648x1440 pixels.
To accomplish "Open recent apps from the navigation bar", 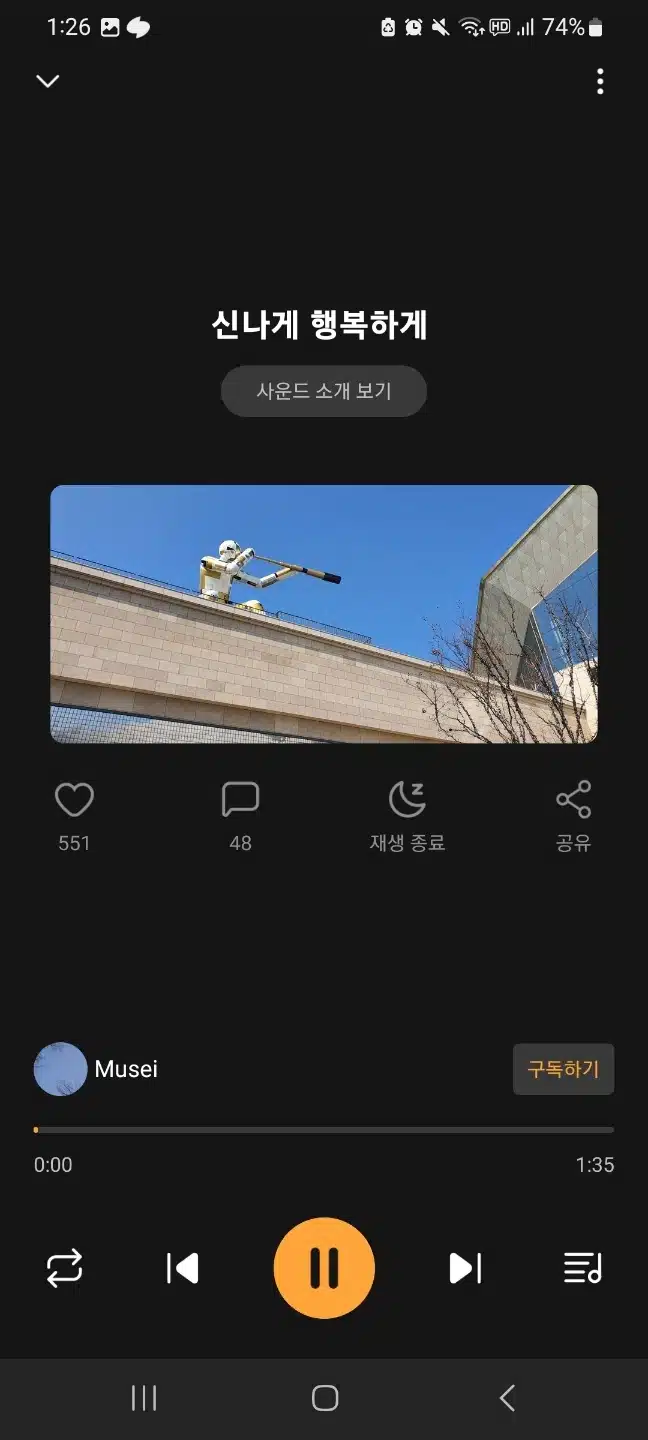I will [x=144, y=1398].
